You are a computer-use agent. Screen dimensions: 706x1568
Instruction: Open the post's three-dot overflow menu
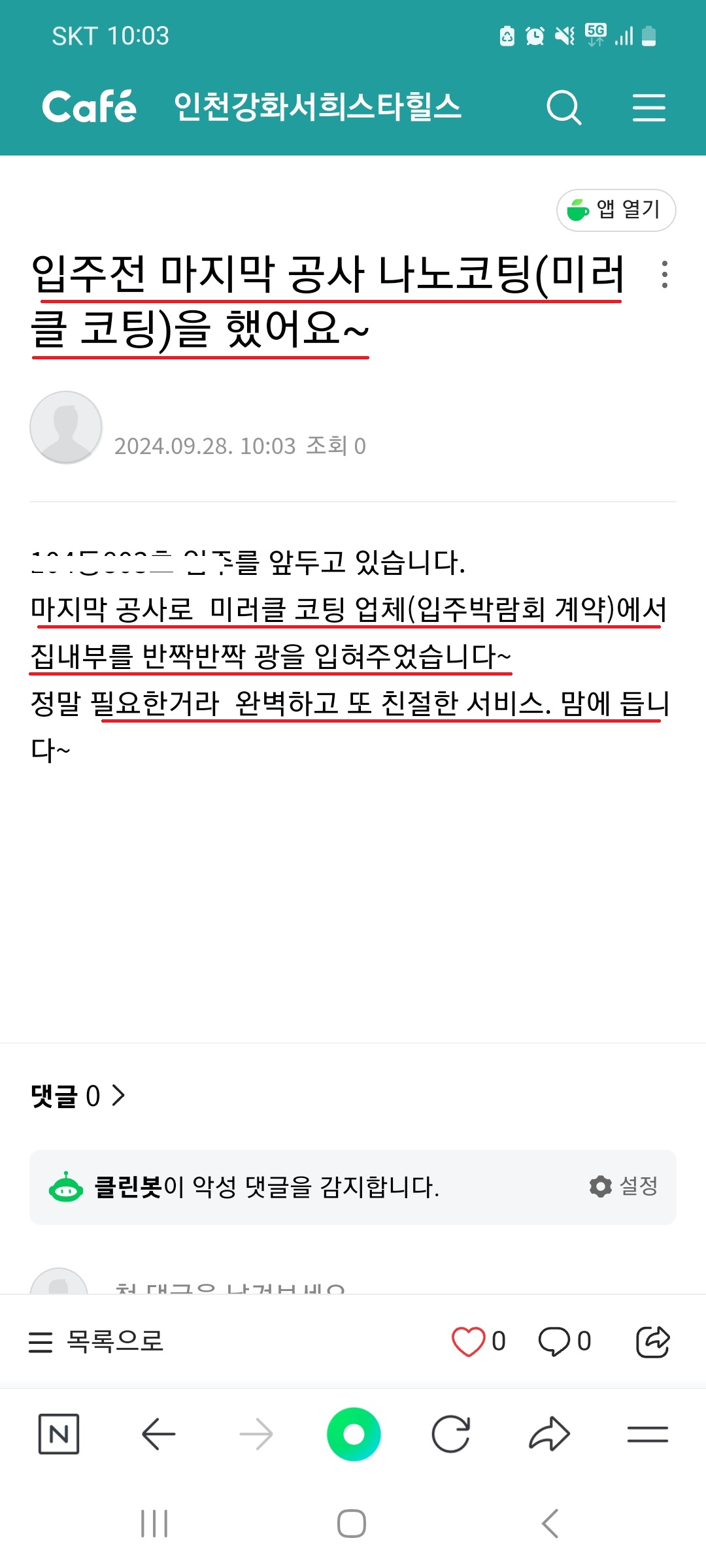pos(664,274)
